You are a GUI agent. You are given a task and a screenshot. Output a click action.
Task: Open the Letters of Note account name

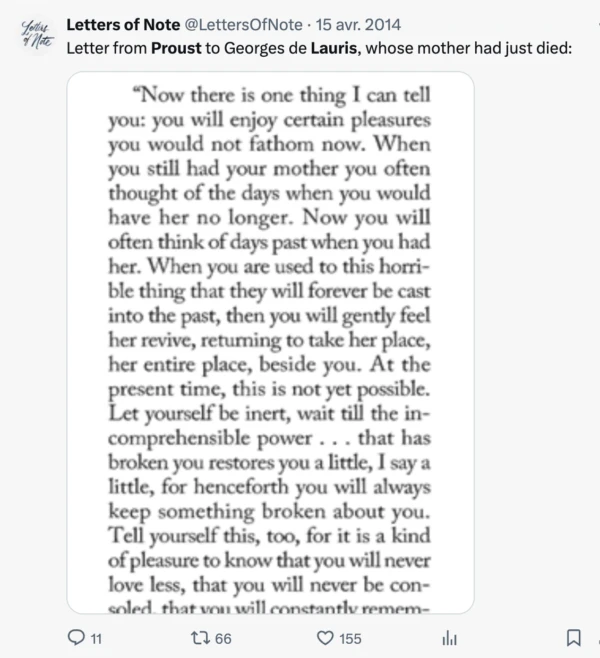point(123,25)
